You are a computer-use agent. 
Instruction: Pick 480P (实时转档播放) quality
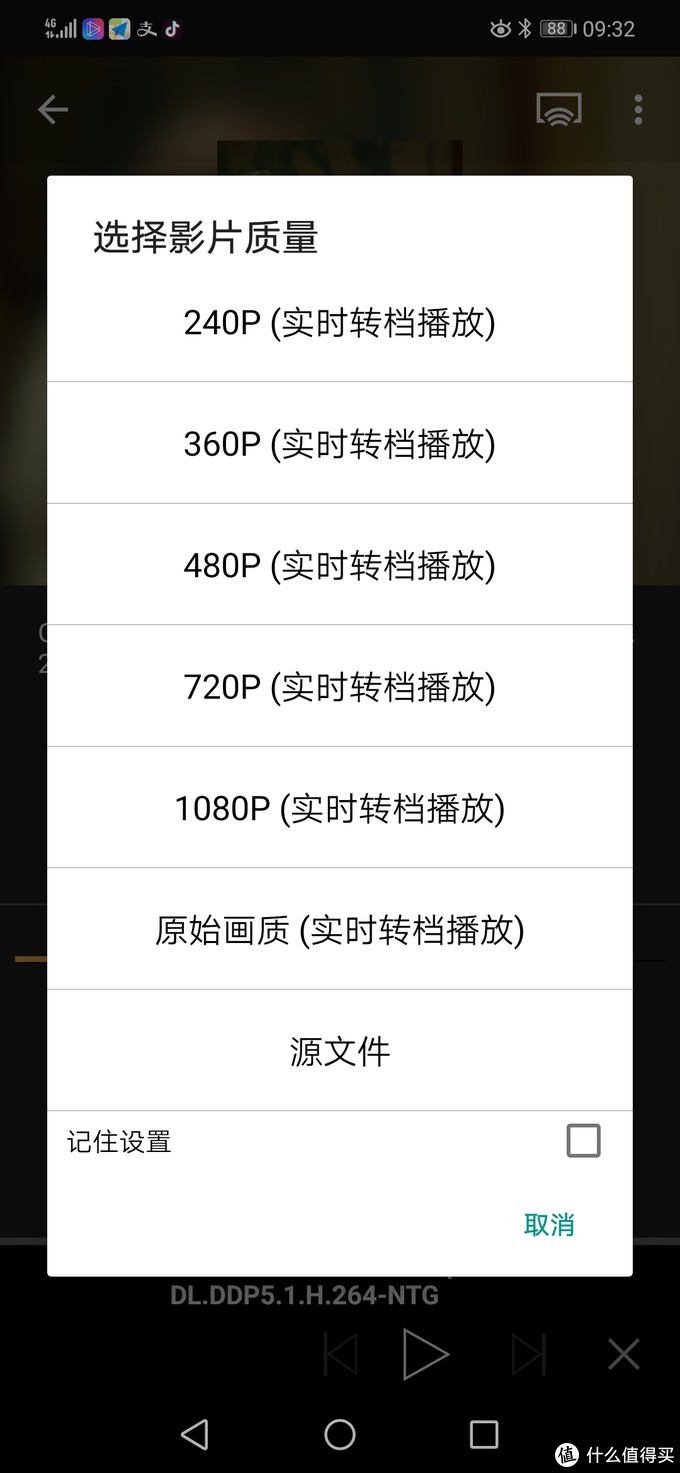coord(340,565)
